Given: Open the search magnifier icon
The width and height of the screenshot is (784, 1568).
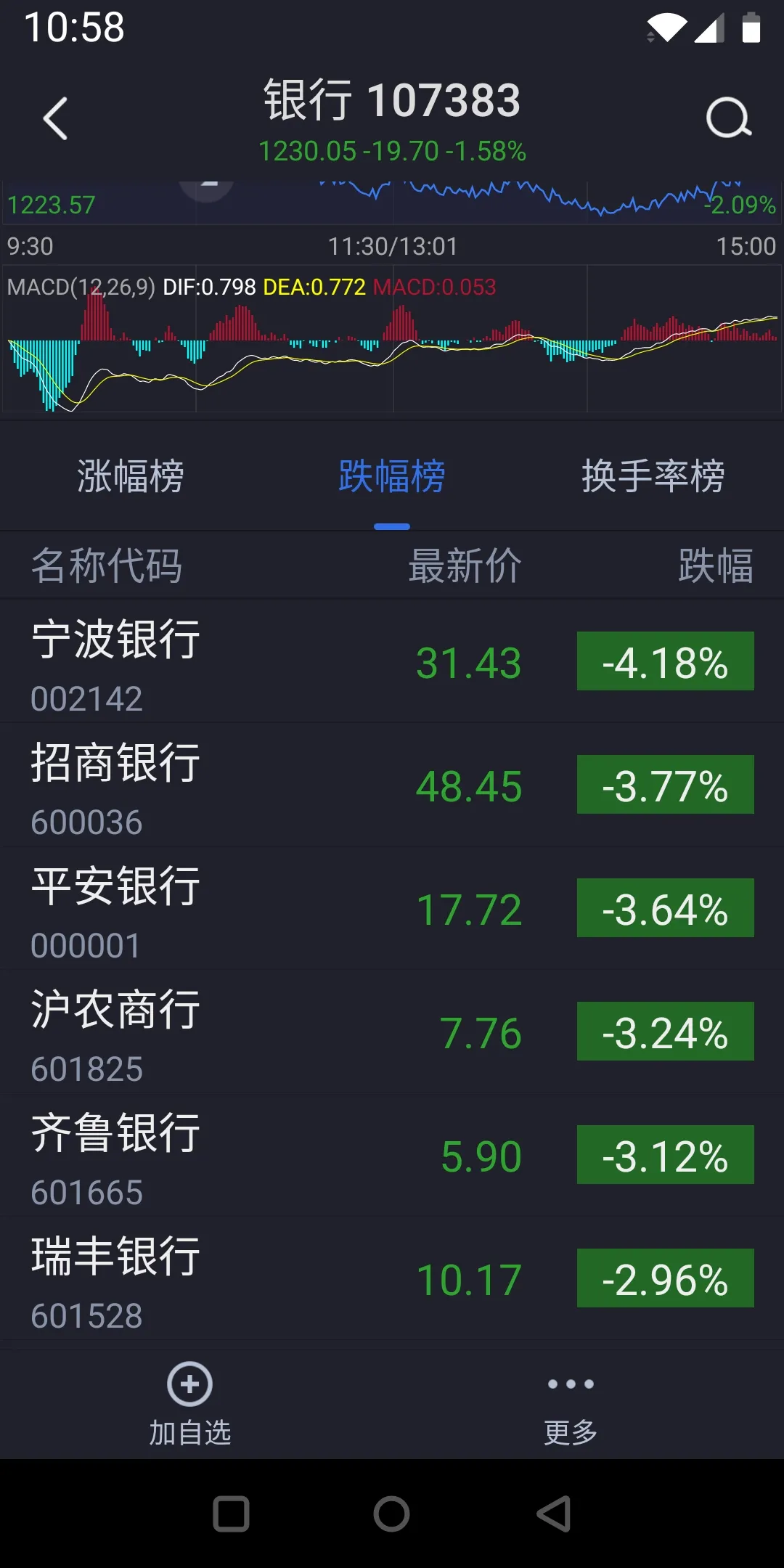Looking at the screenshot, I should (x=728, y=118).
